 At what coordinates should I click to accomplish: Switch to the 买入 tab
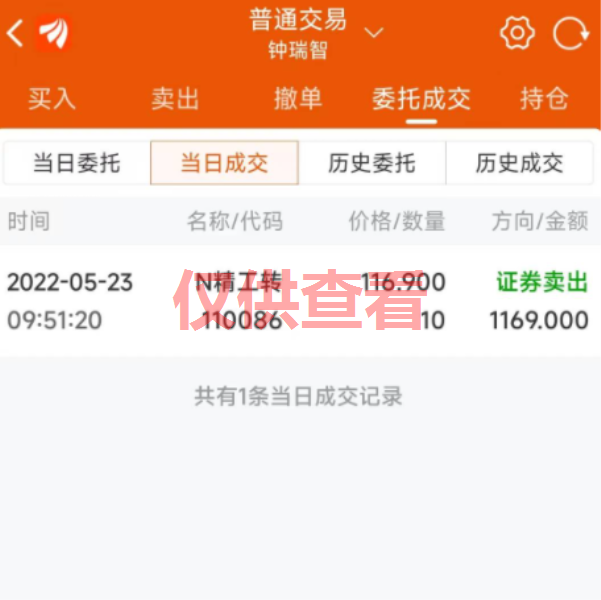tap(52, 98)
